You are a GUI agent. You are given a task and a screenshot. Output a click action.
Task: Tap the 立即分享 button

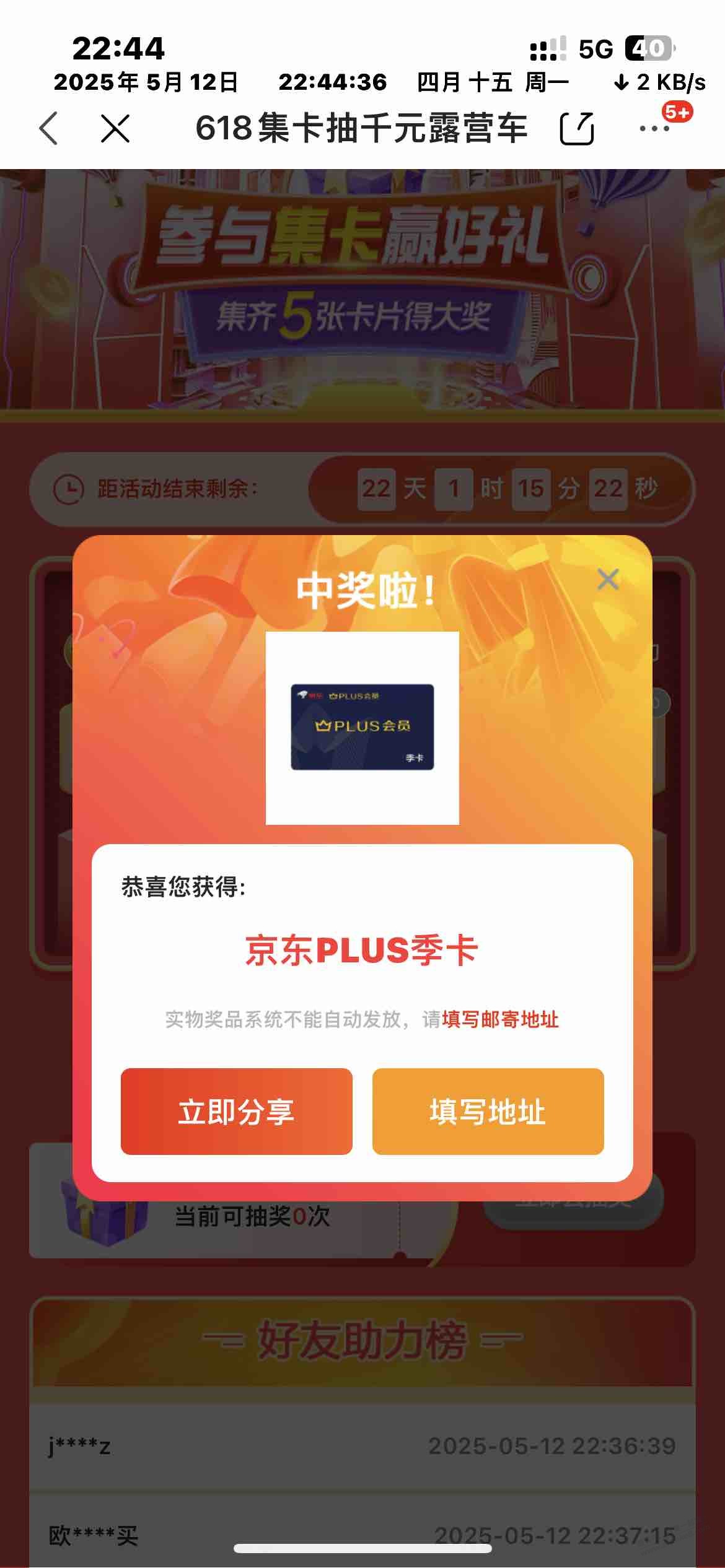[x=236, y=1111]
